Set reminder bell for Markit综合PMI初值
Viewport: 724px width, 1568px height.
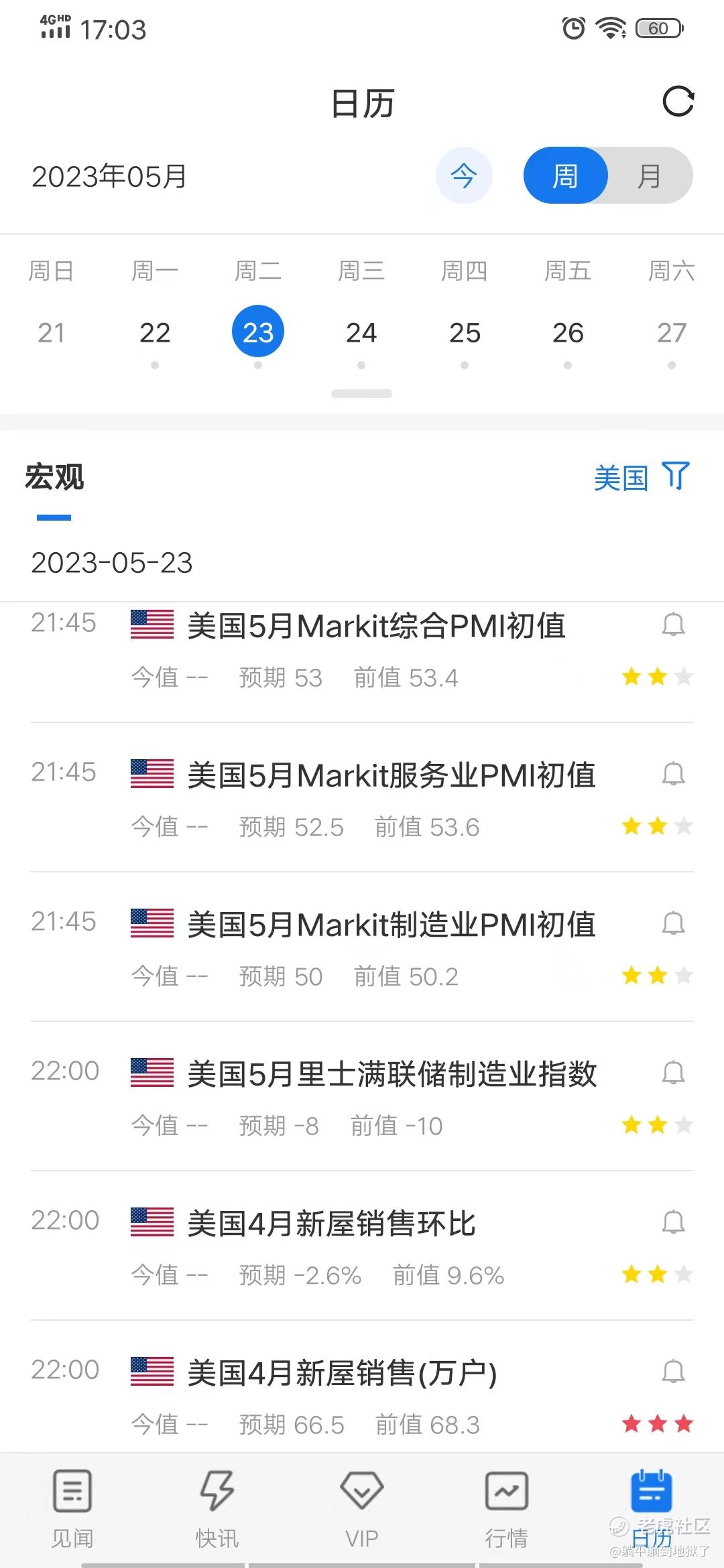(673, 625)
